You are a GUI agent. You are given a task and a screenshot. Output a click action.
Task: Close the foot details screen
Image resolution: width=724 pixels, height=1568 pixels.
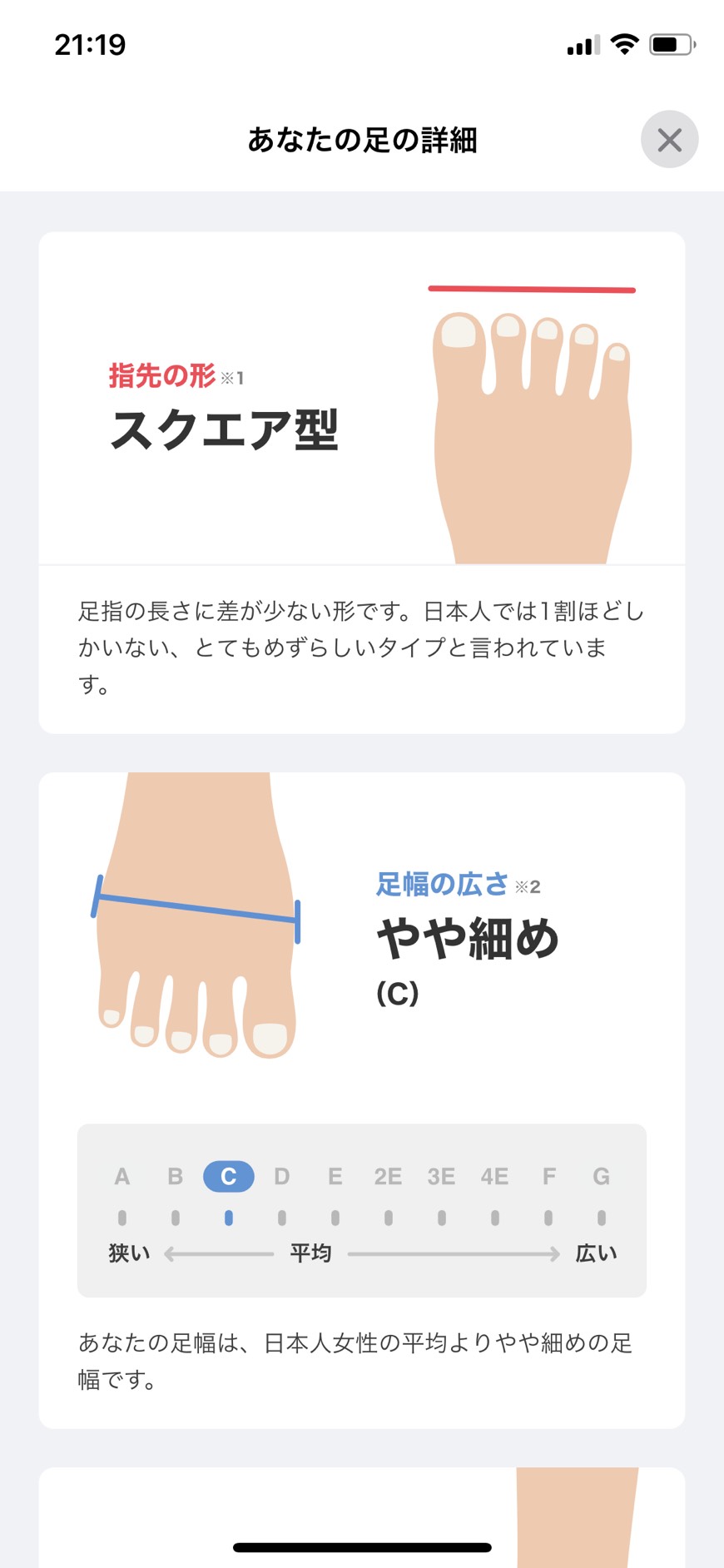669,140
